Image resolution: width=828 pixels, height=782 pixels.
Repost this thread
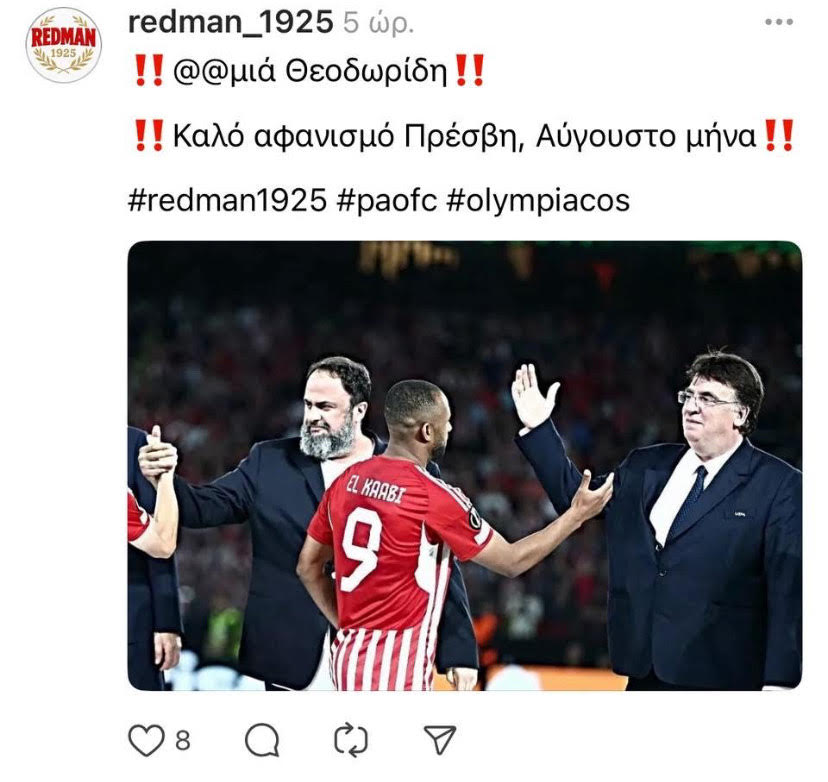click(350, 740)
